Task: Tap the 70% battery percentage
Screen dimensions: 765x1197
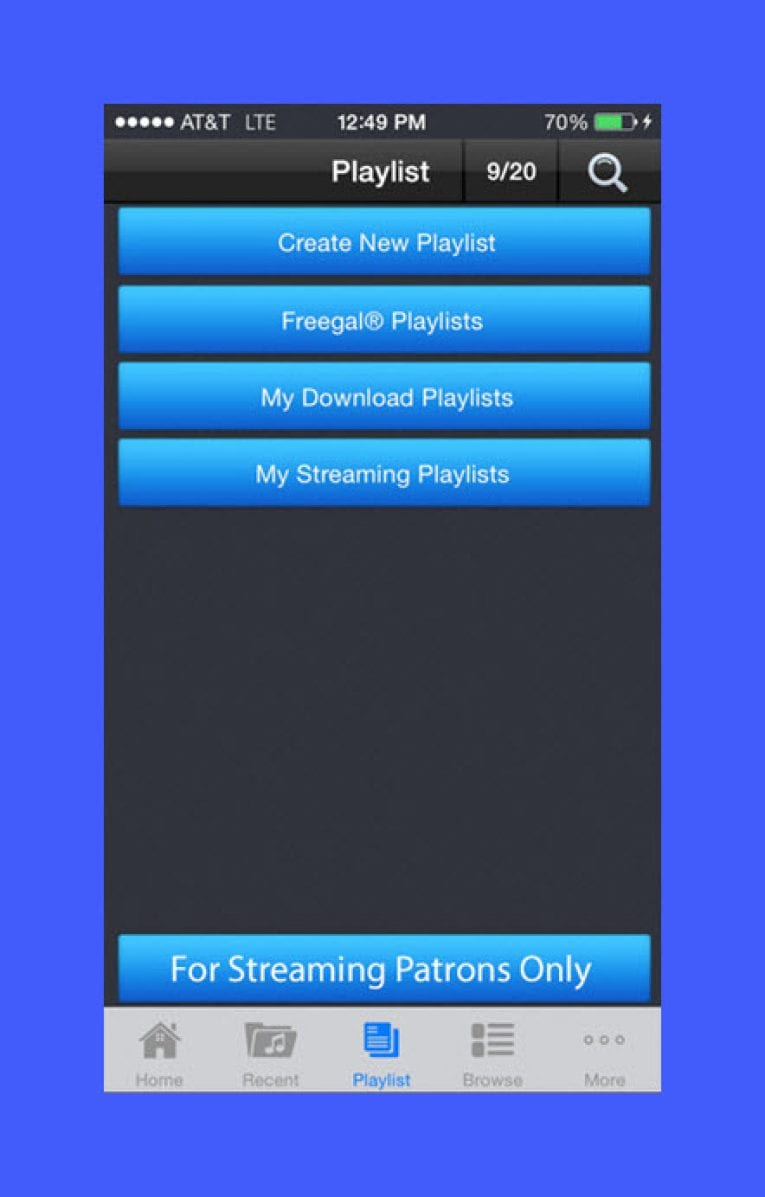Action: click(566, 122)
